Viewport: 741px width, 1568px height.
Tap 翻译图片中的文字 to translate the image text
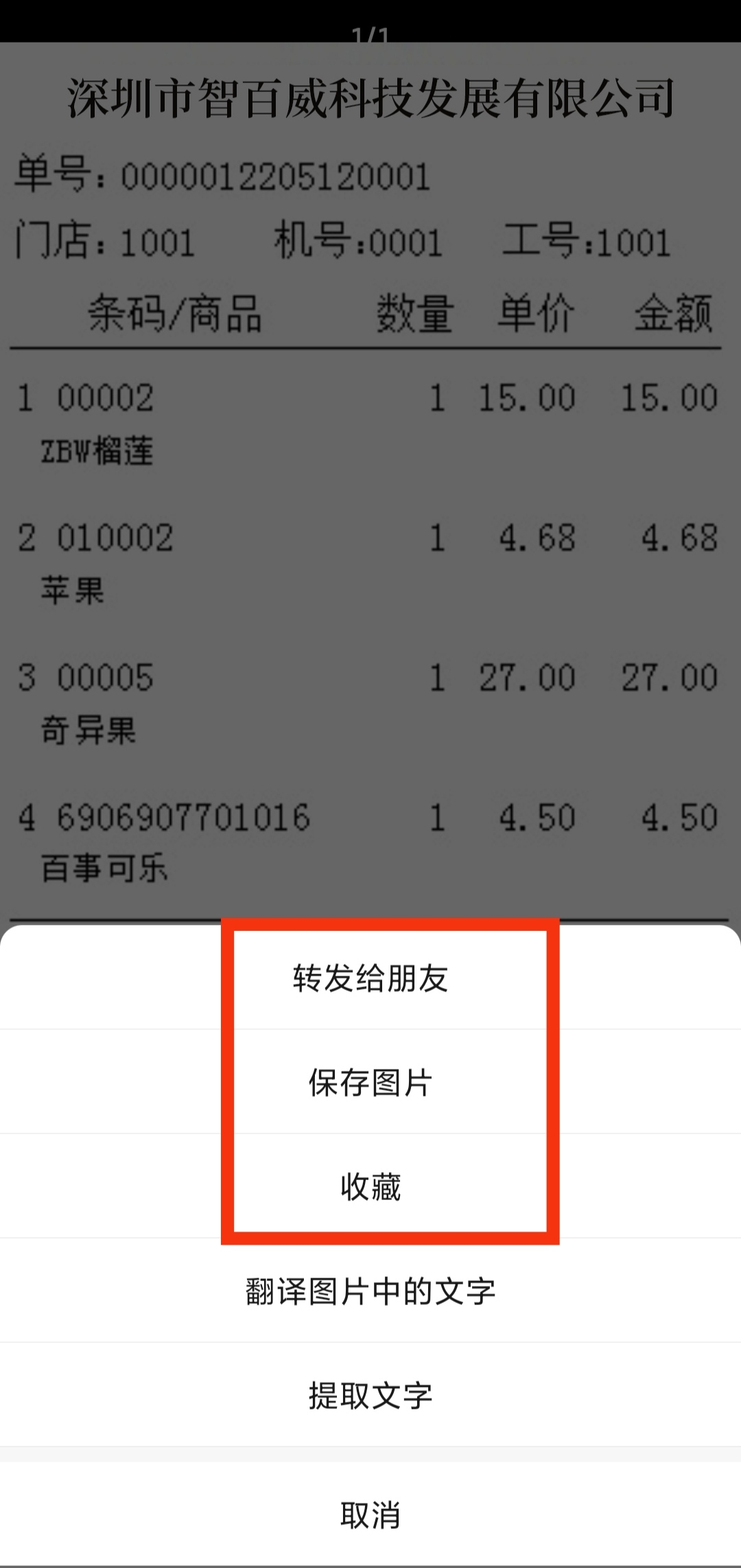click(x=370, y=1291)
